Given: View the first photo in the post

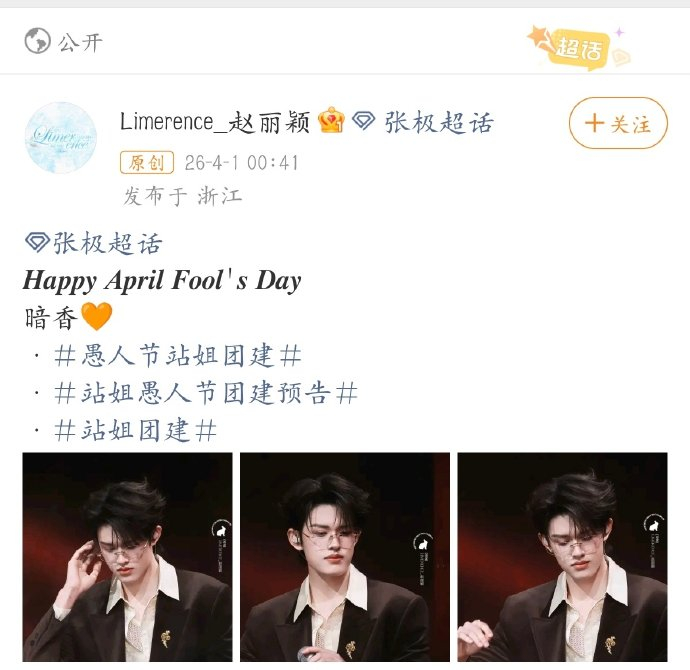Looking at the screenshot, I should point(127,557).
